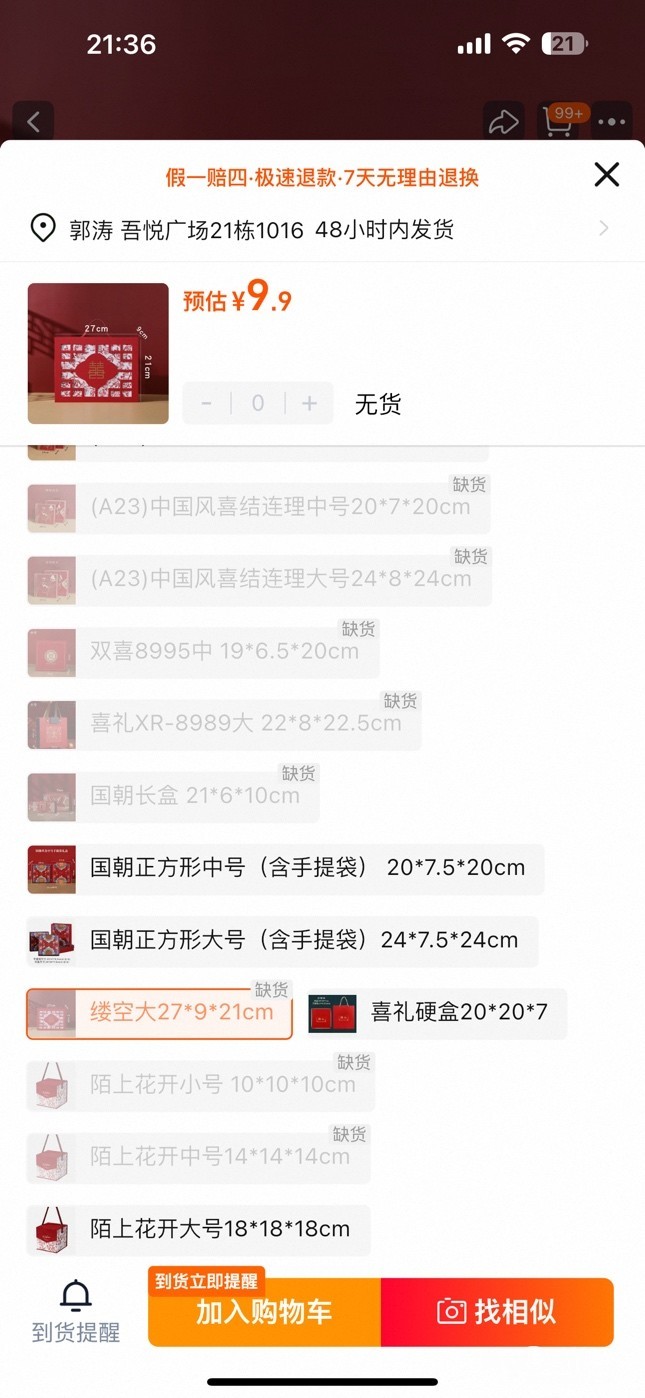Tap the 到货提醒 bell

76,1312
